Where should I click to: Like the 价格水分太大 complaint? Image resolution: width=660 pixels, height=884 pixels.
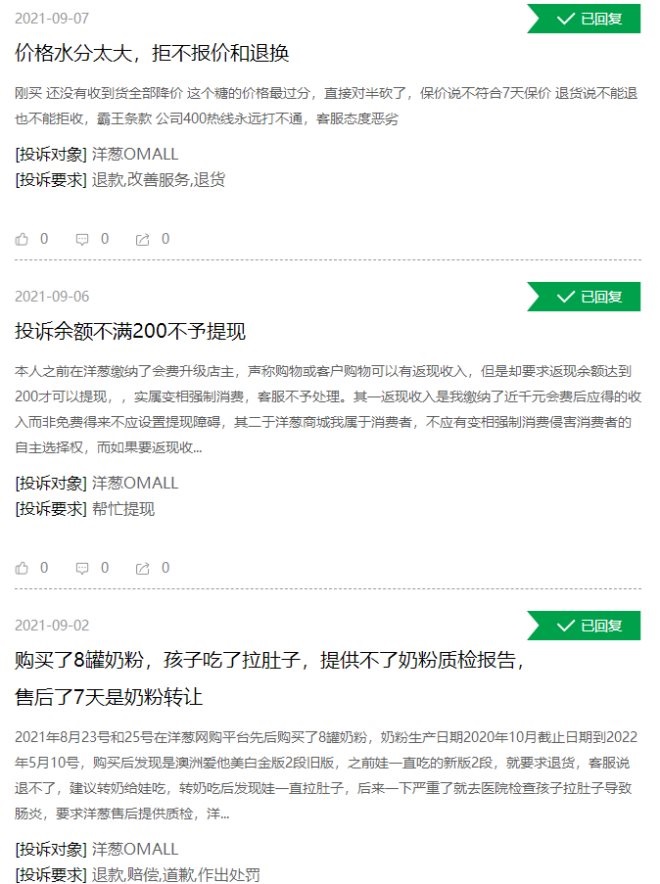coord(23,239)
